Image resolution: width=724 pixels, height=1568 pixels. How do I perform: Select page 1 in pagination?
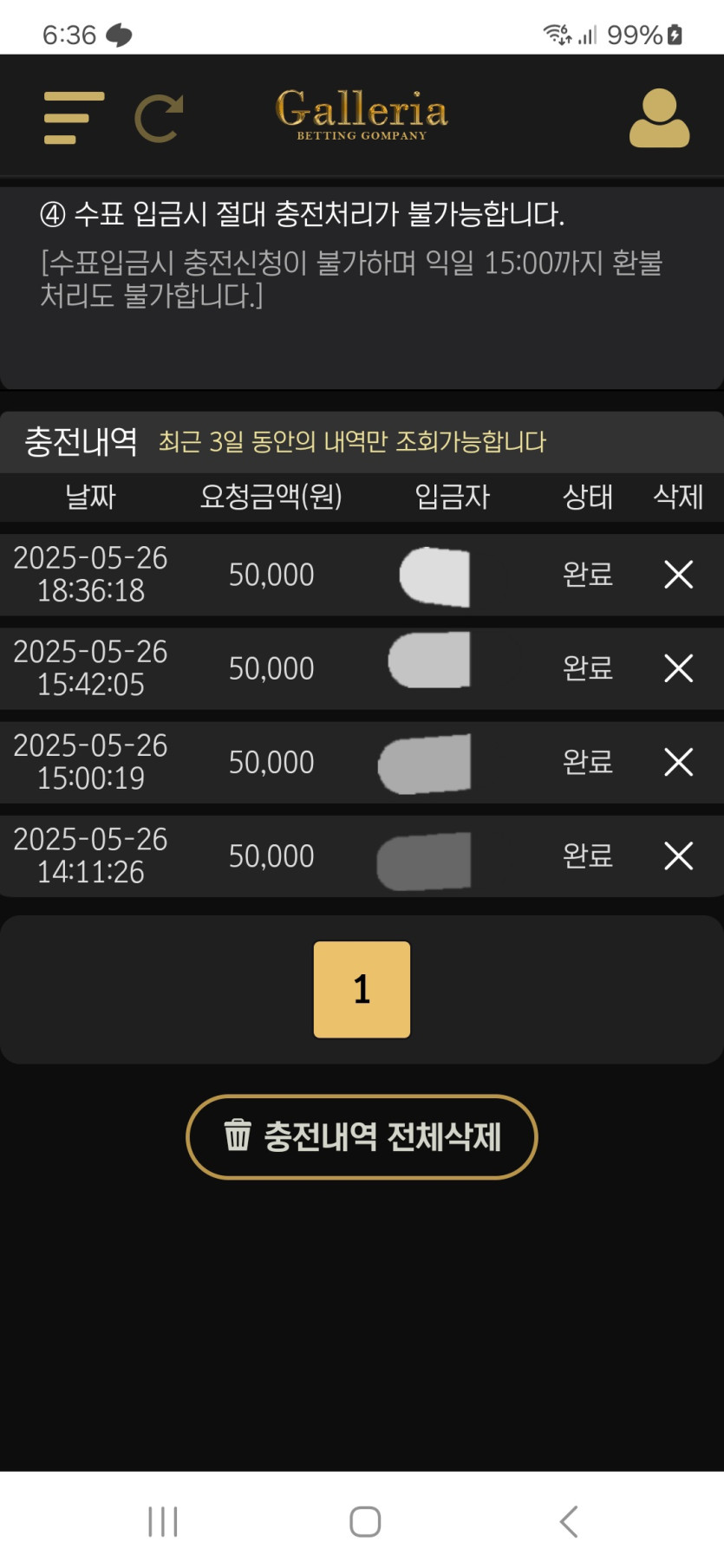[362, 989]
